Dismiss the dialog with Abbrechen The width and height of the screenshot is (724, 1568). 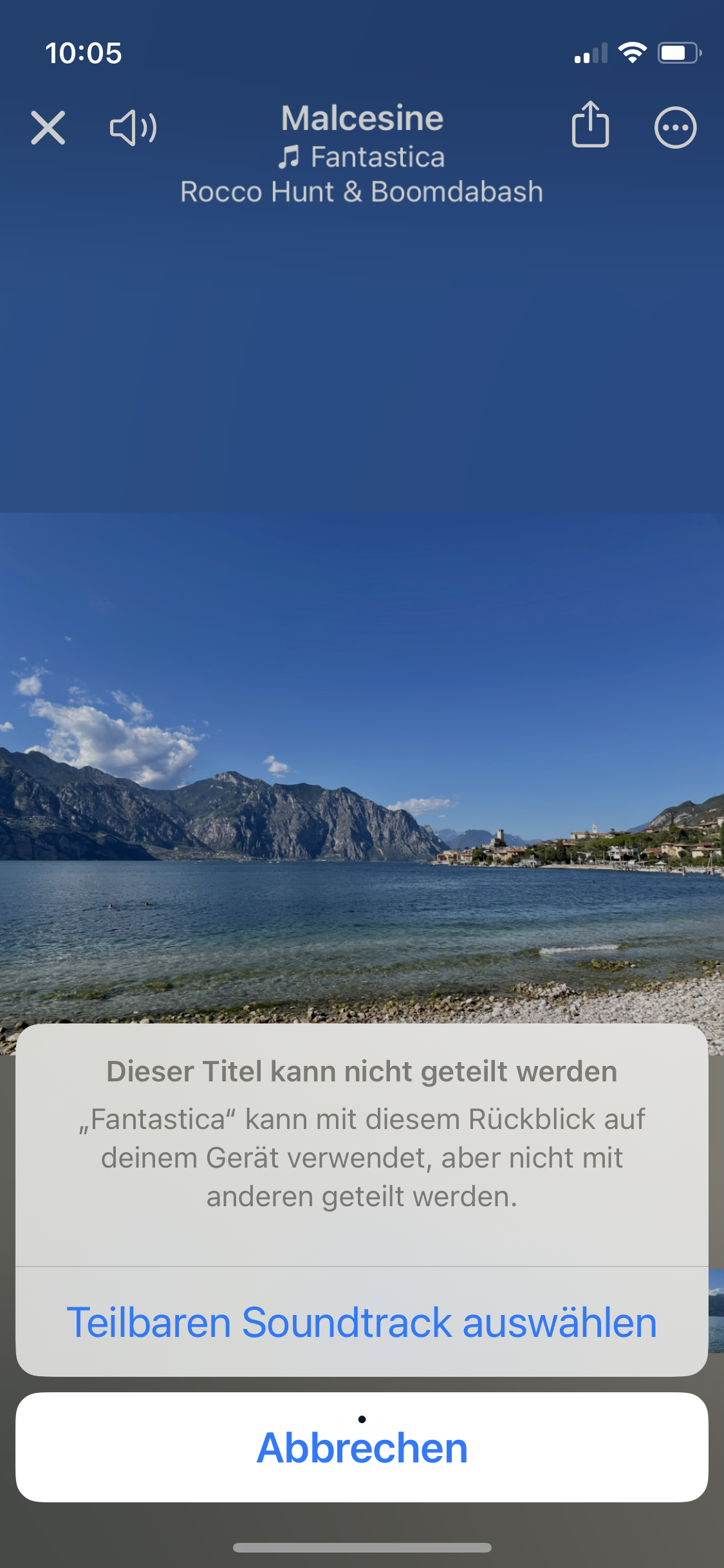coord(362,1448)
